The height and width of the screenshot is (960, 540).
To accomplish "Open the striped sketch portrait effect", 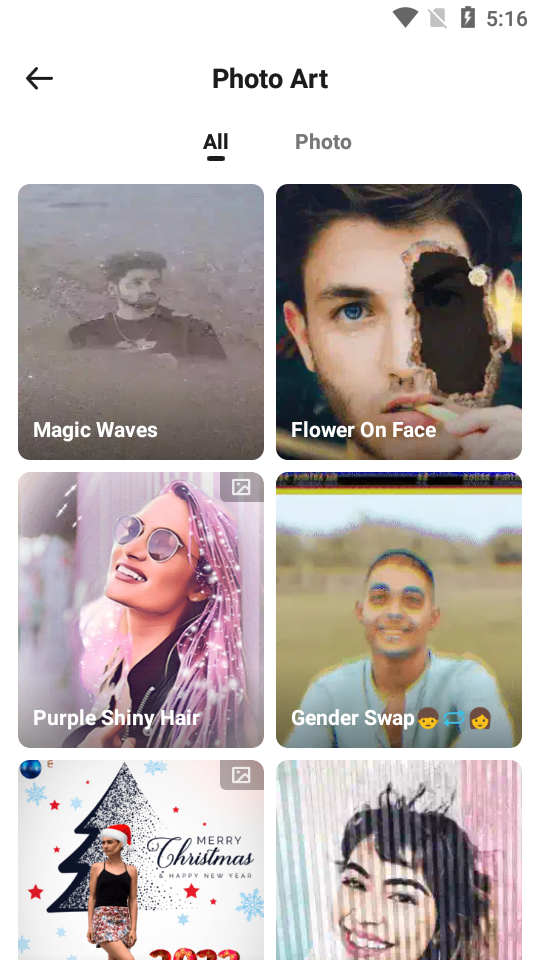I will pos(399,860).
